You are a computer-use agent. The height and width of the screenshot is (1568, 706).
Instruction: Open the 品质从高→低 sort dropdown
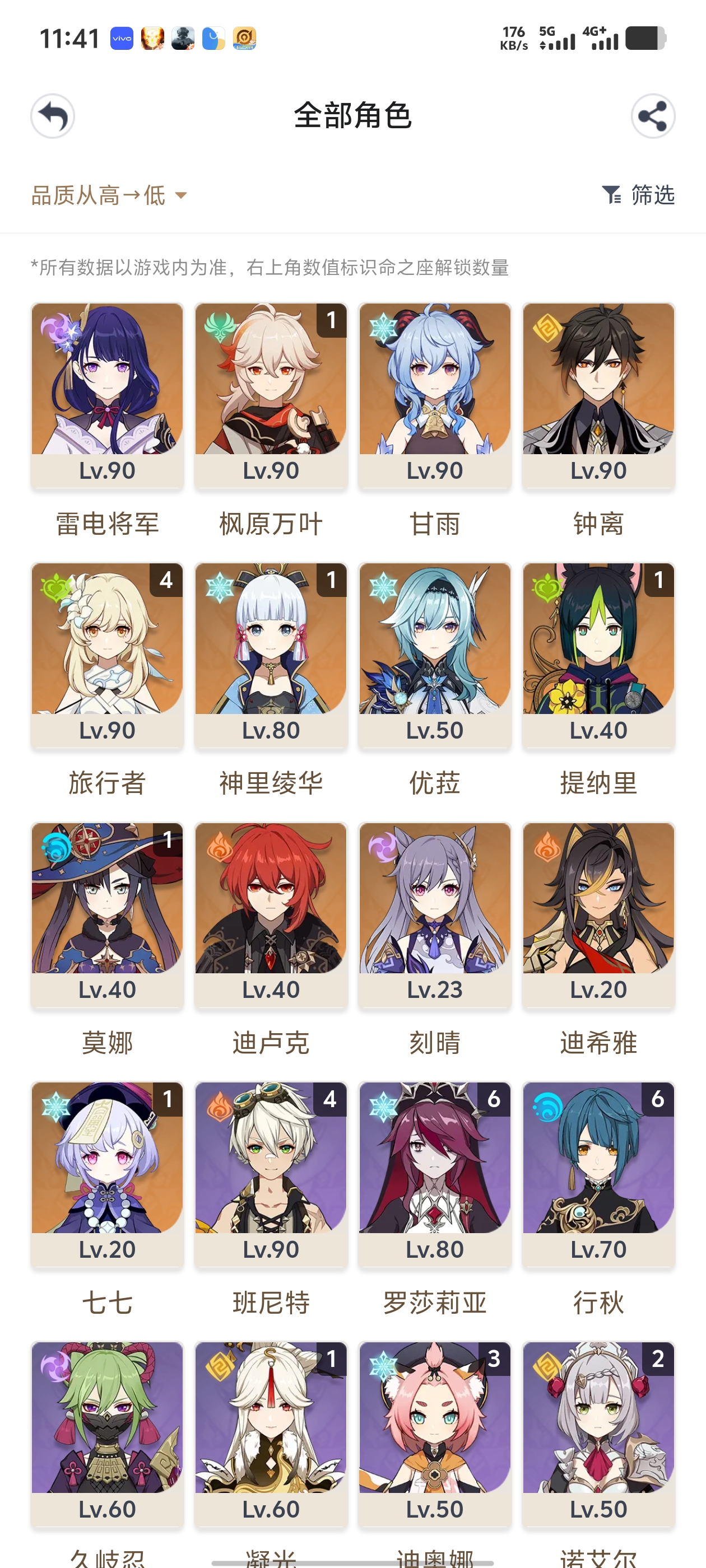pos(106,195)
